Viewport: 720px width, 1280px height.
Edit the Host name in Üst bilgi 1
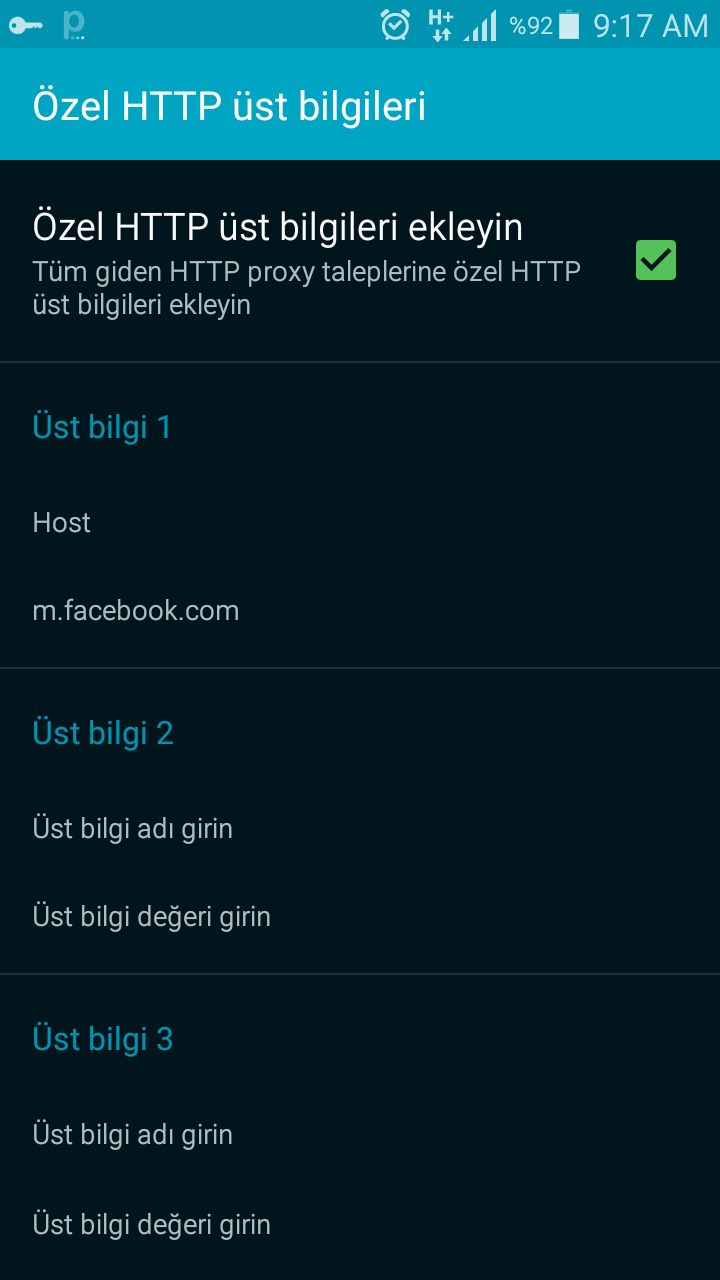360,522
